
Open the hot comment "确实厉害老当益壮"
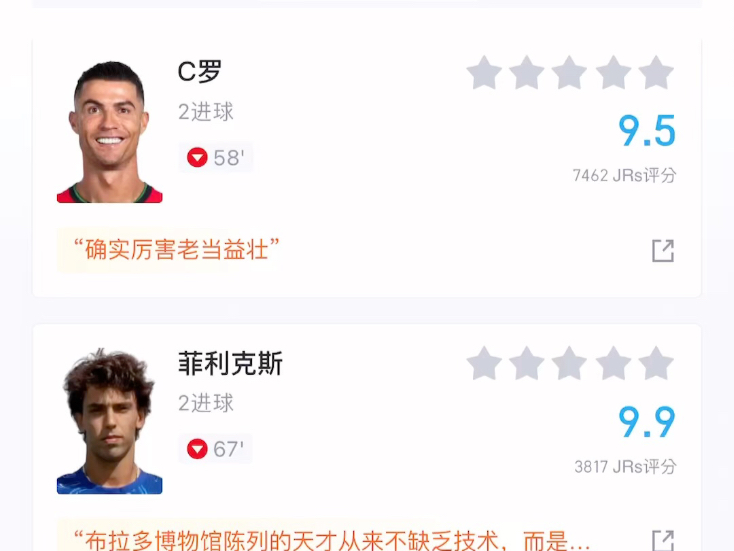pos(177,250)
